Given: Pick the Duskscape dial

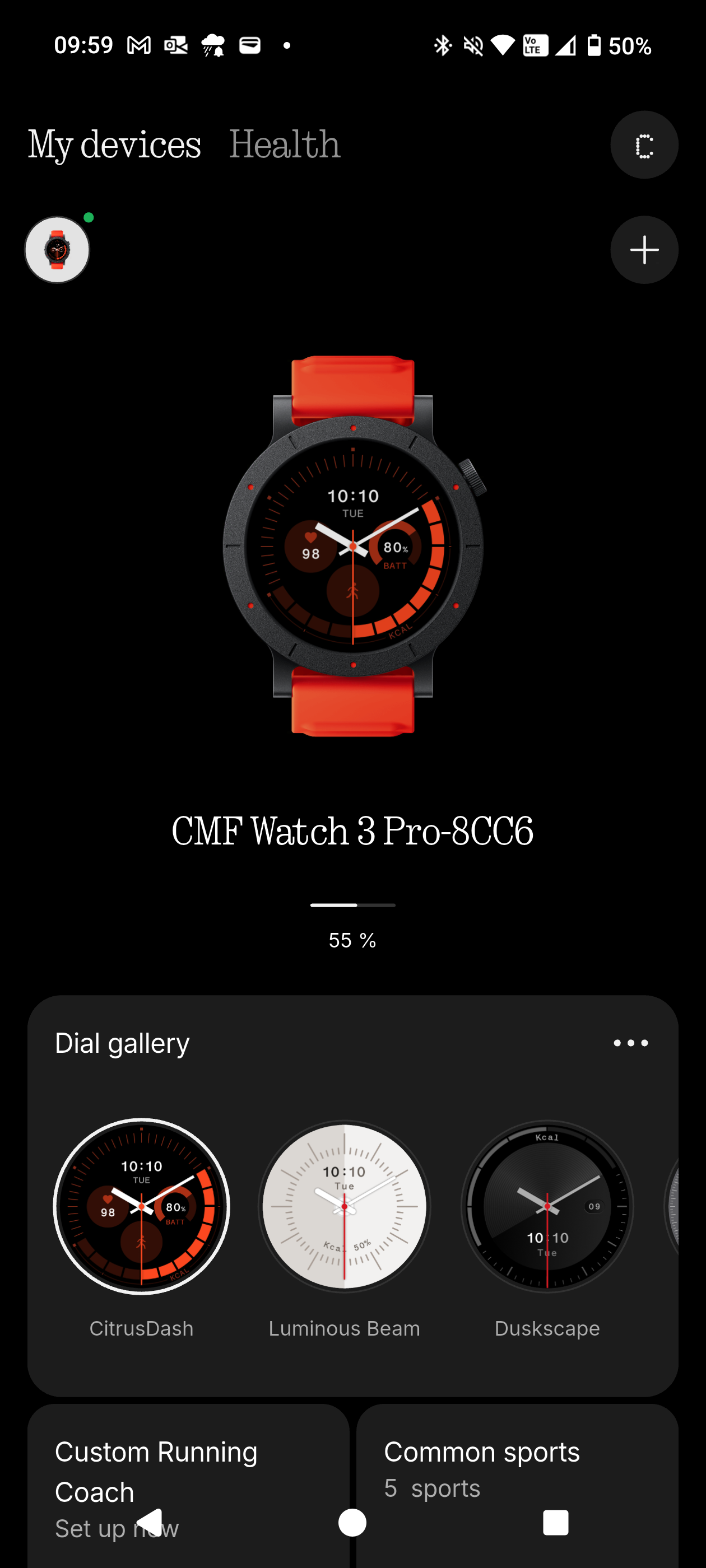Looking at the screenshot, I should pos(547,1206).
